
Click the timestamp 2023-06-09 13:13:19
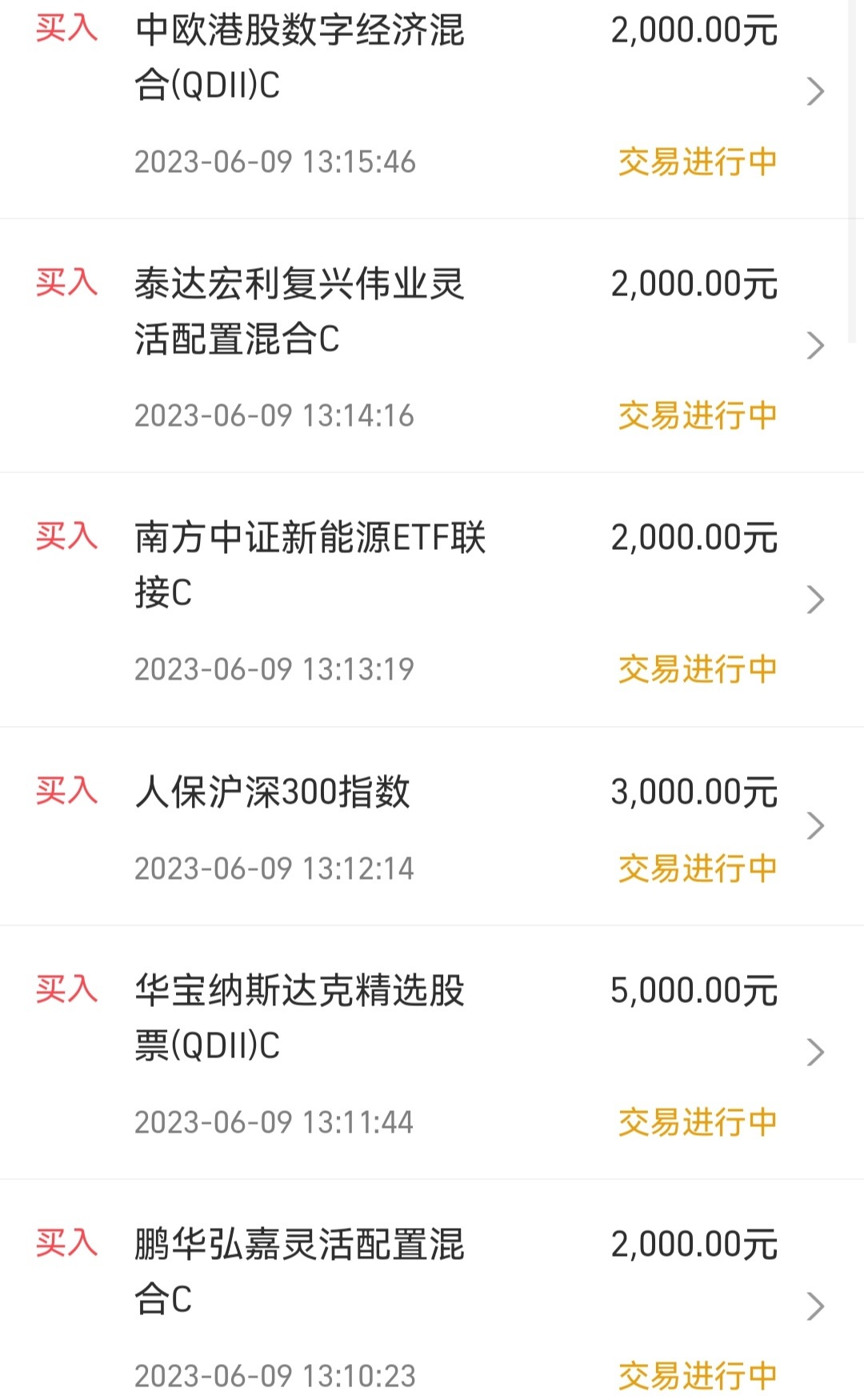pos(274,668)
